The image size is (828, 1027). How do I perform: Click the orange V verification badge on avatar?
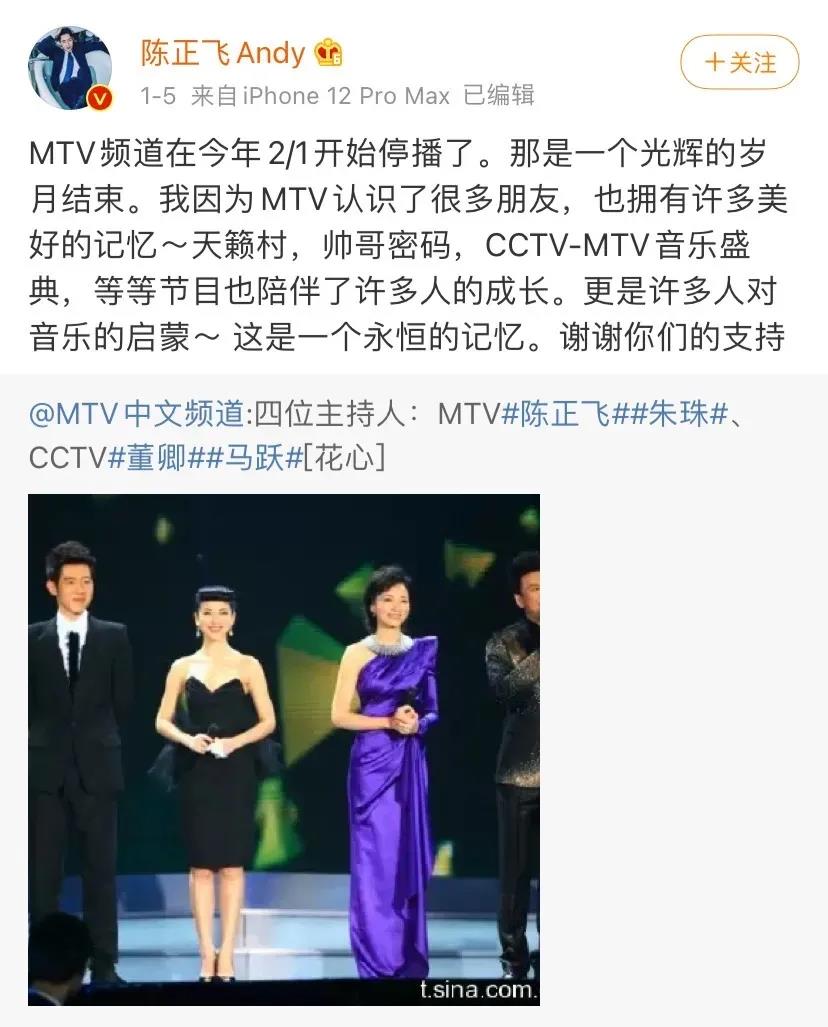click(x=98, y=98)
